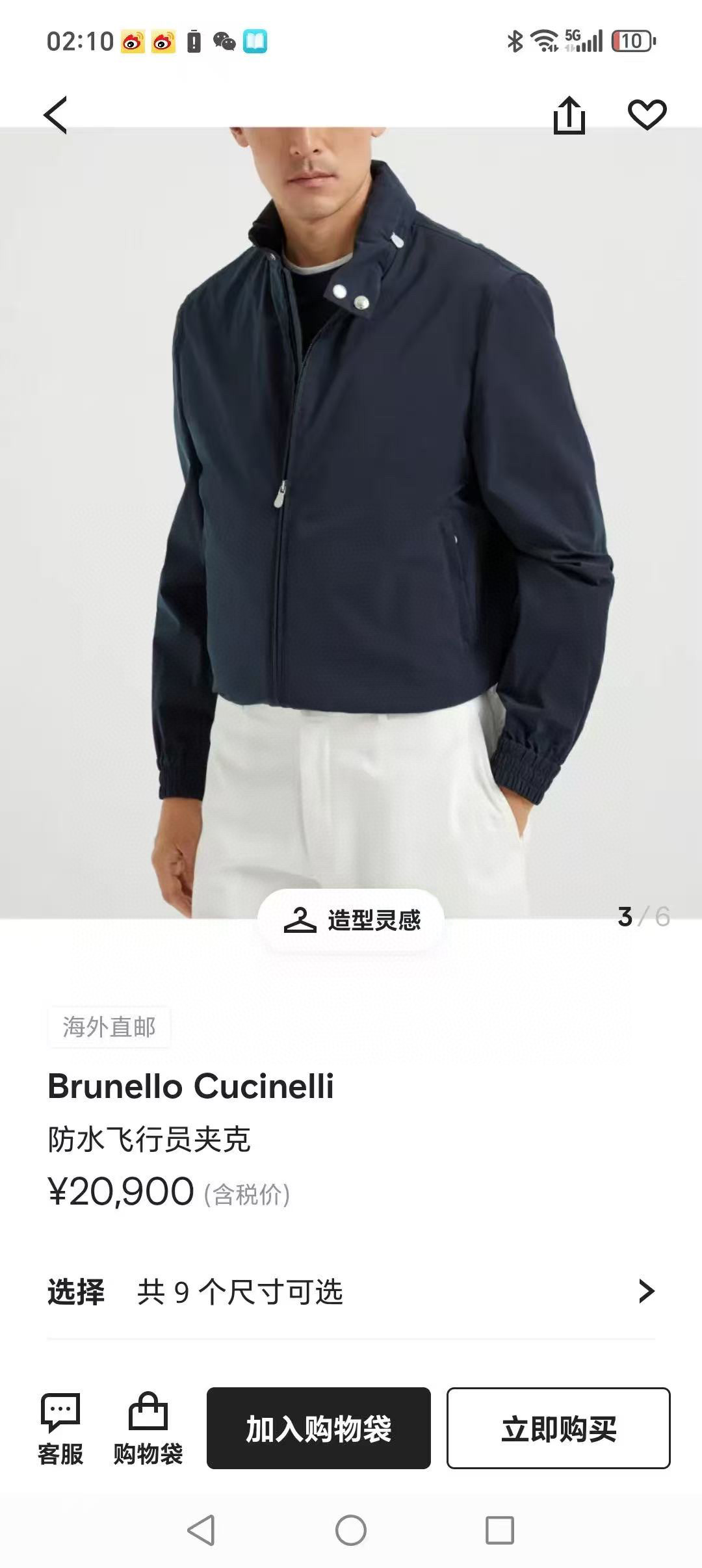
Task: Buy now with 立即购买
Action: click(558, 1428)
